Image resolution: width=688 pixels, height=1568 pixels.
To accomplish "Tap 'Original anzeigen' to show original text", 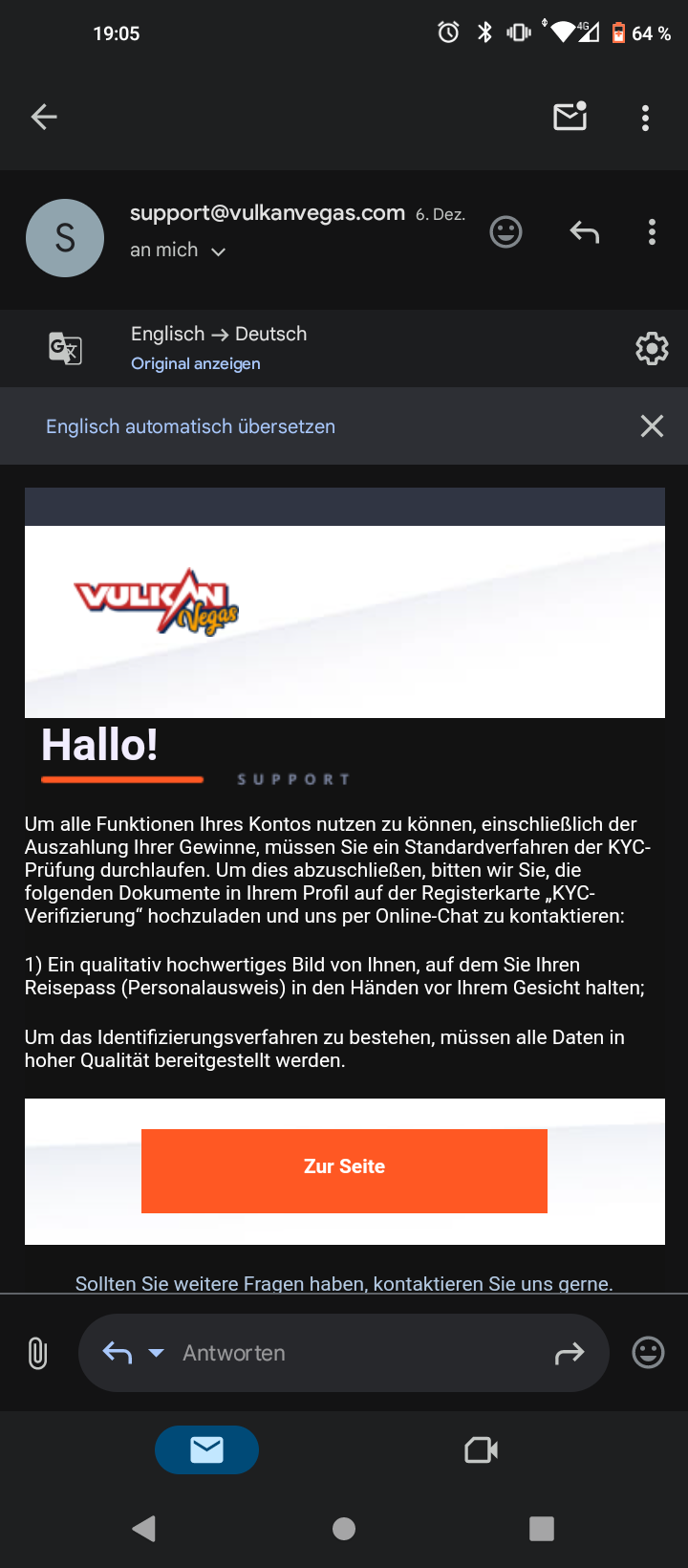I will [x=196, y=363].
